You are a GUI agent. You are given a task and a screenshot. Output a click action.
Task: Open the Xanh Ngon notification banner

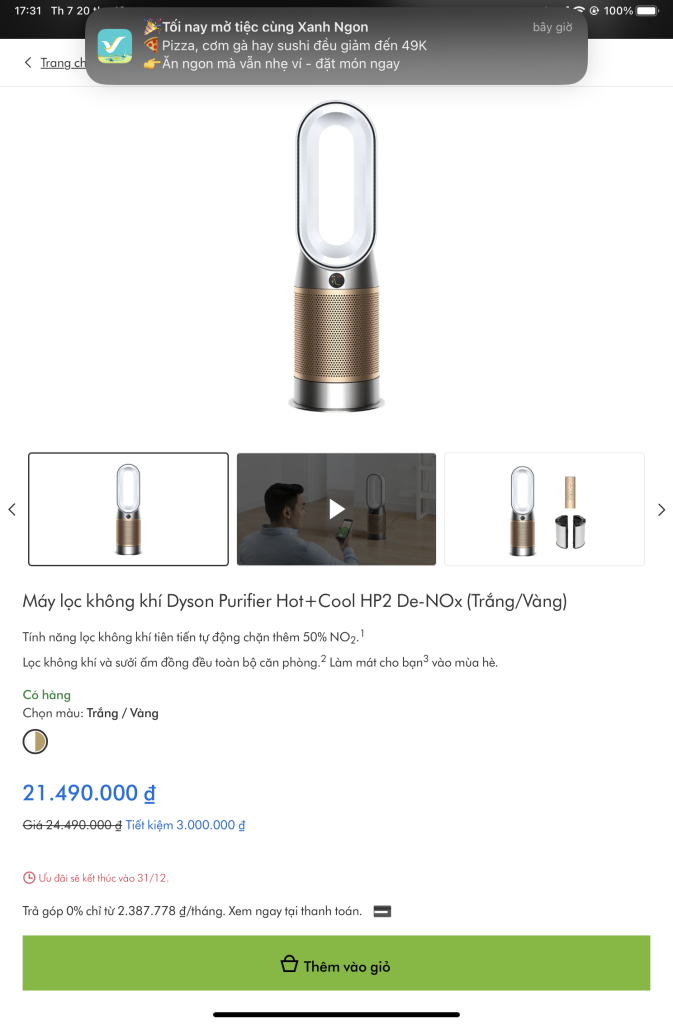coord(336,46)
